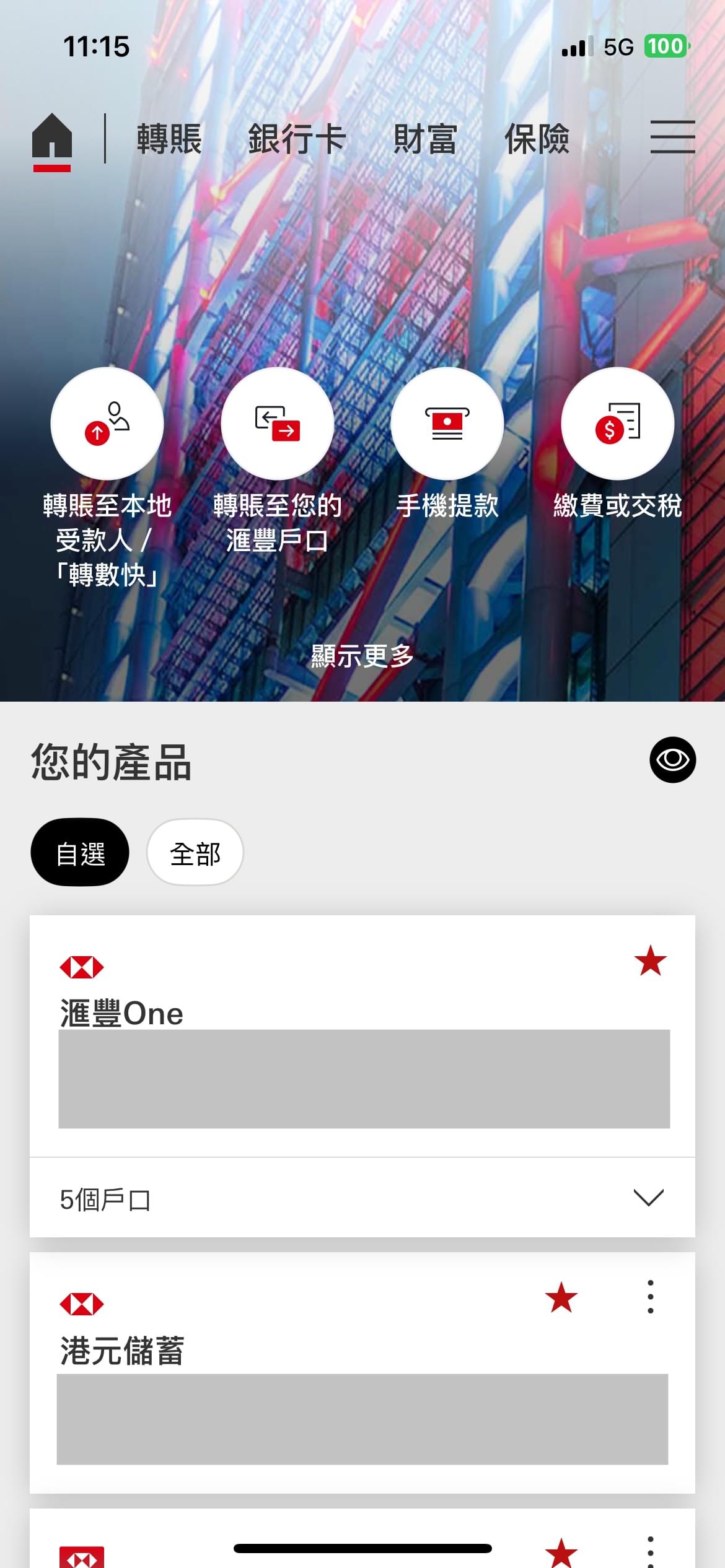This screenshot has height=1568, width=725.
Task: Switch to the 全部 filter chip
Action: tap(195, 852)
